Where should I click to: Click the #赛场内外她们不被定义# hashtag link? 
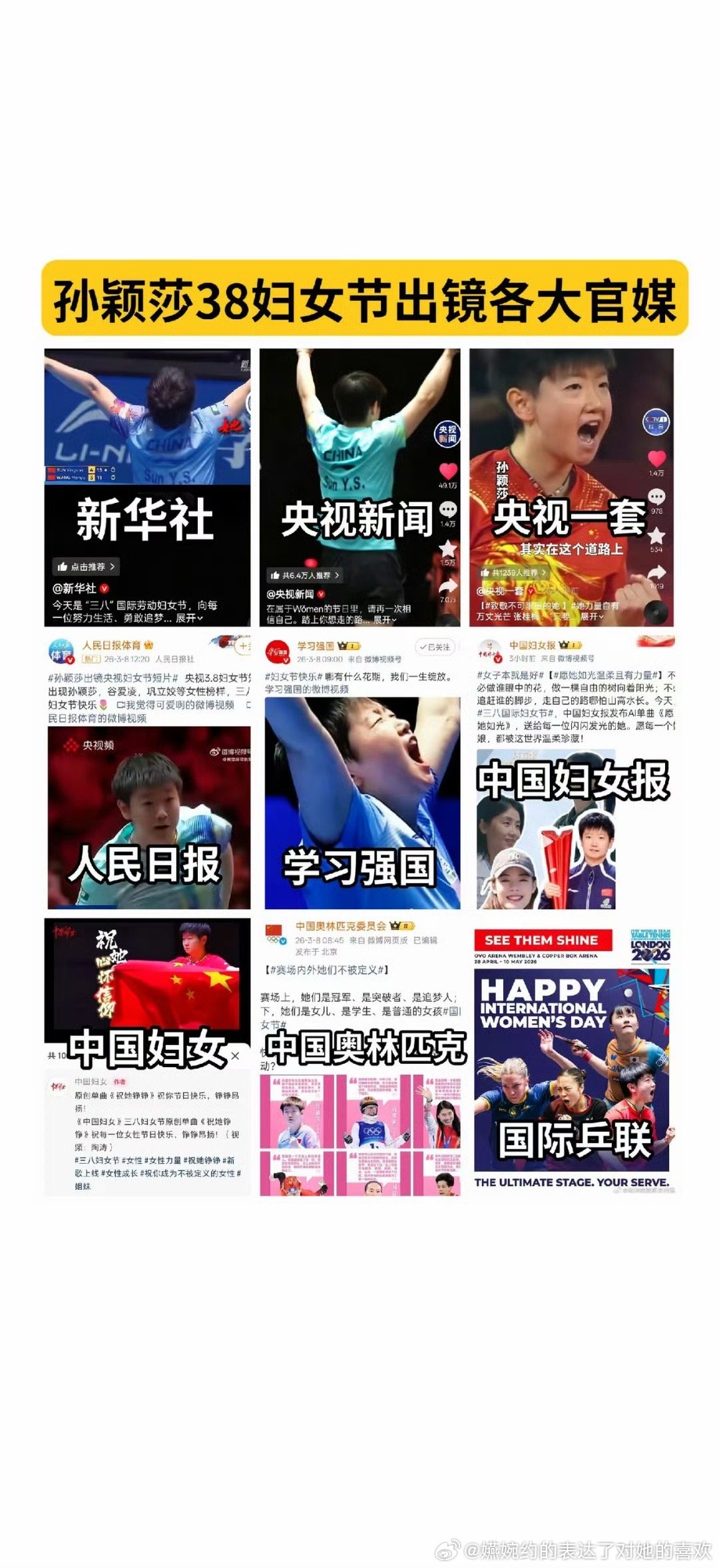(326, 970)
